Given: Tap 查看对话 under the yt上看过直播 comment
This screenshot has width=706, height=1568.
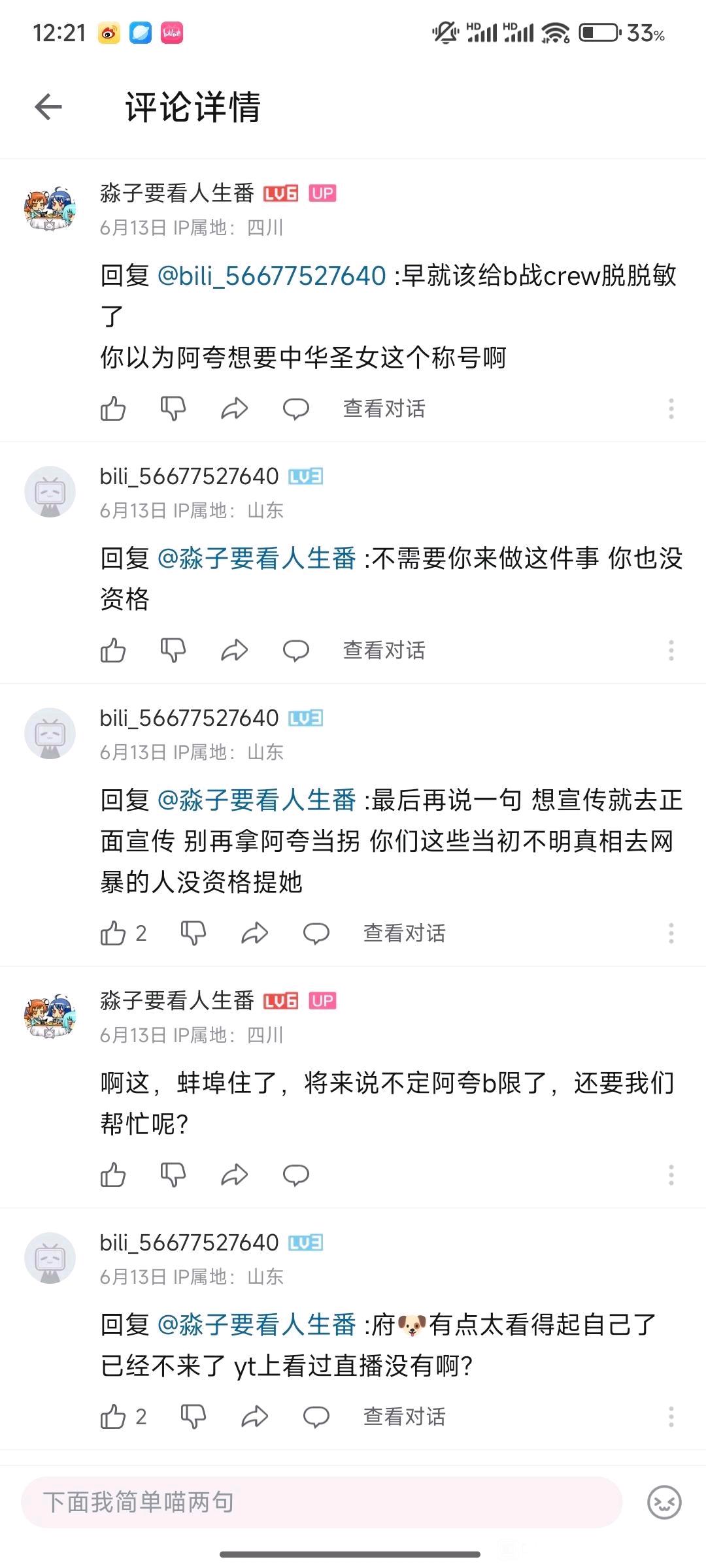Looking at the screenshot, I should click(404, 1417).
